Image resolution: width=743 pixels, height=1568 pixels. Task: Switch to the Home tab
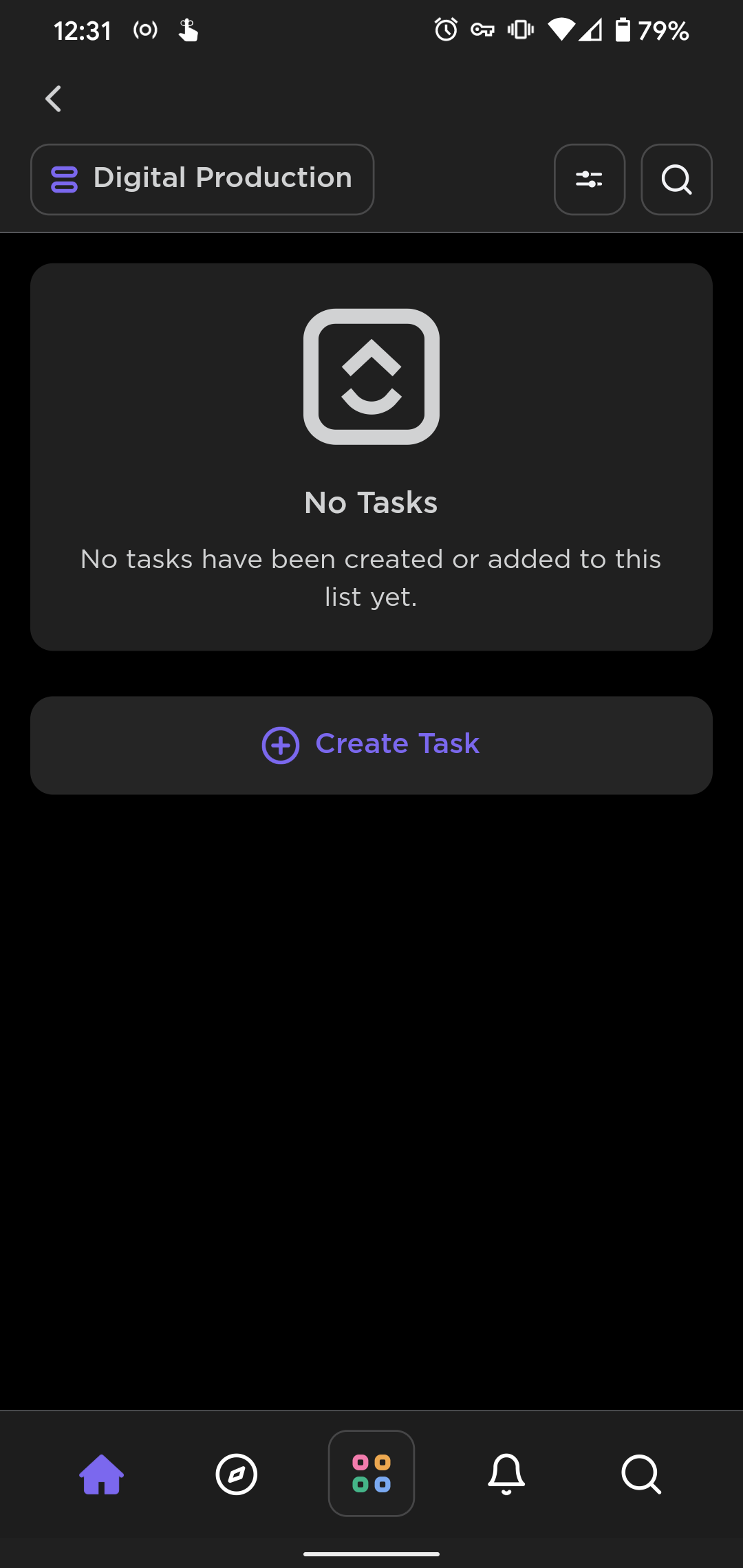tap(102, 1474)
